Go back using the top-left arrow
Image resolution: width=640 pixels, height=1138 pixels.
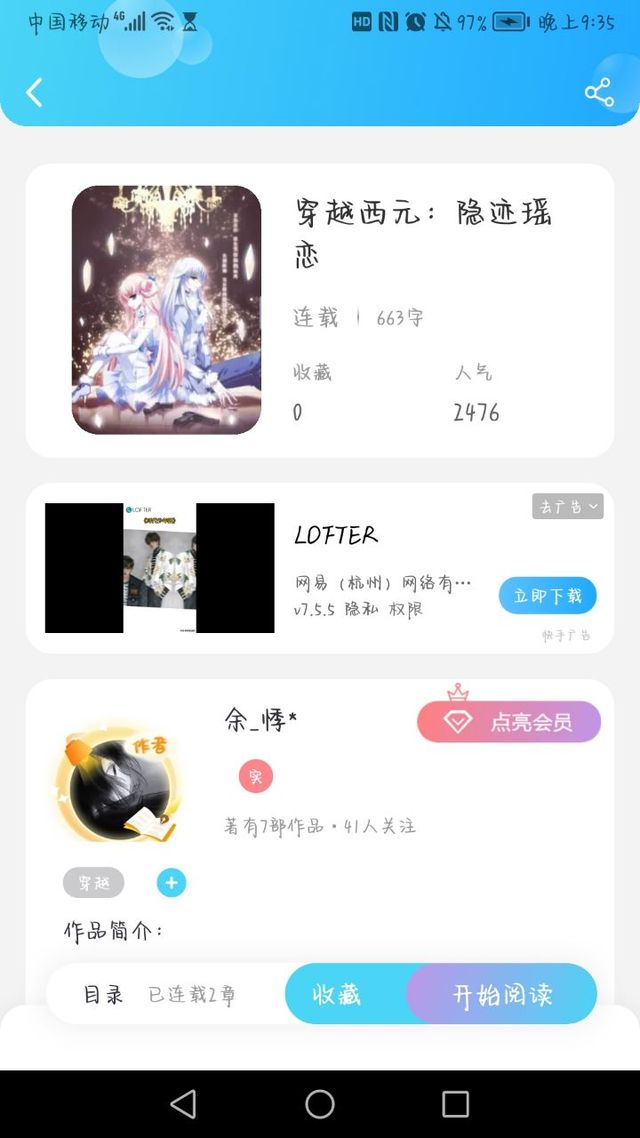pos(34,93)
